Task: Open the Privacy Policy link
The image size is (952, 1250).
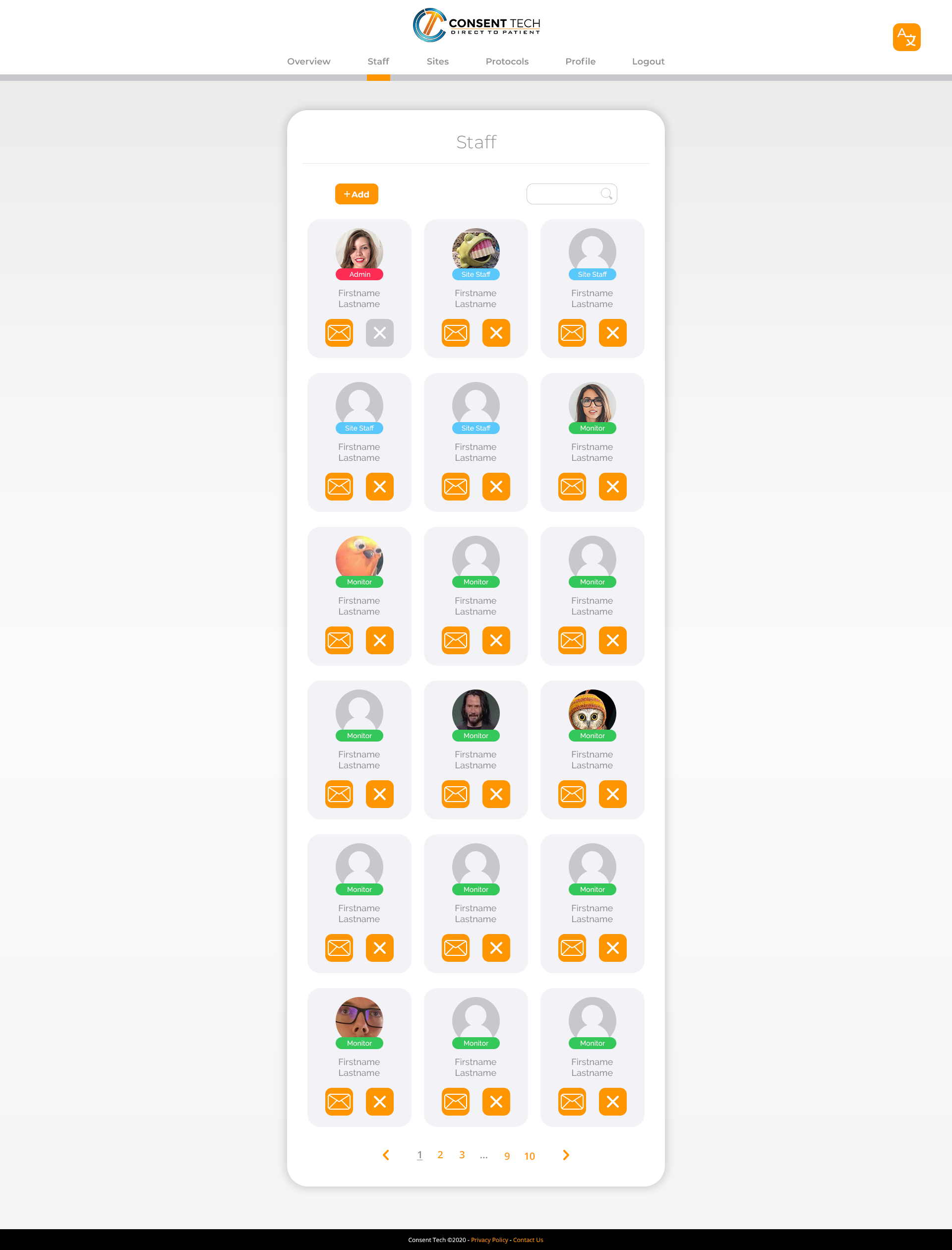Action: 489,1240
